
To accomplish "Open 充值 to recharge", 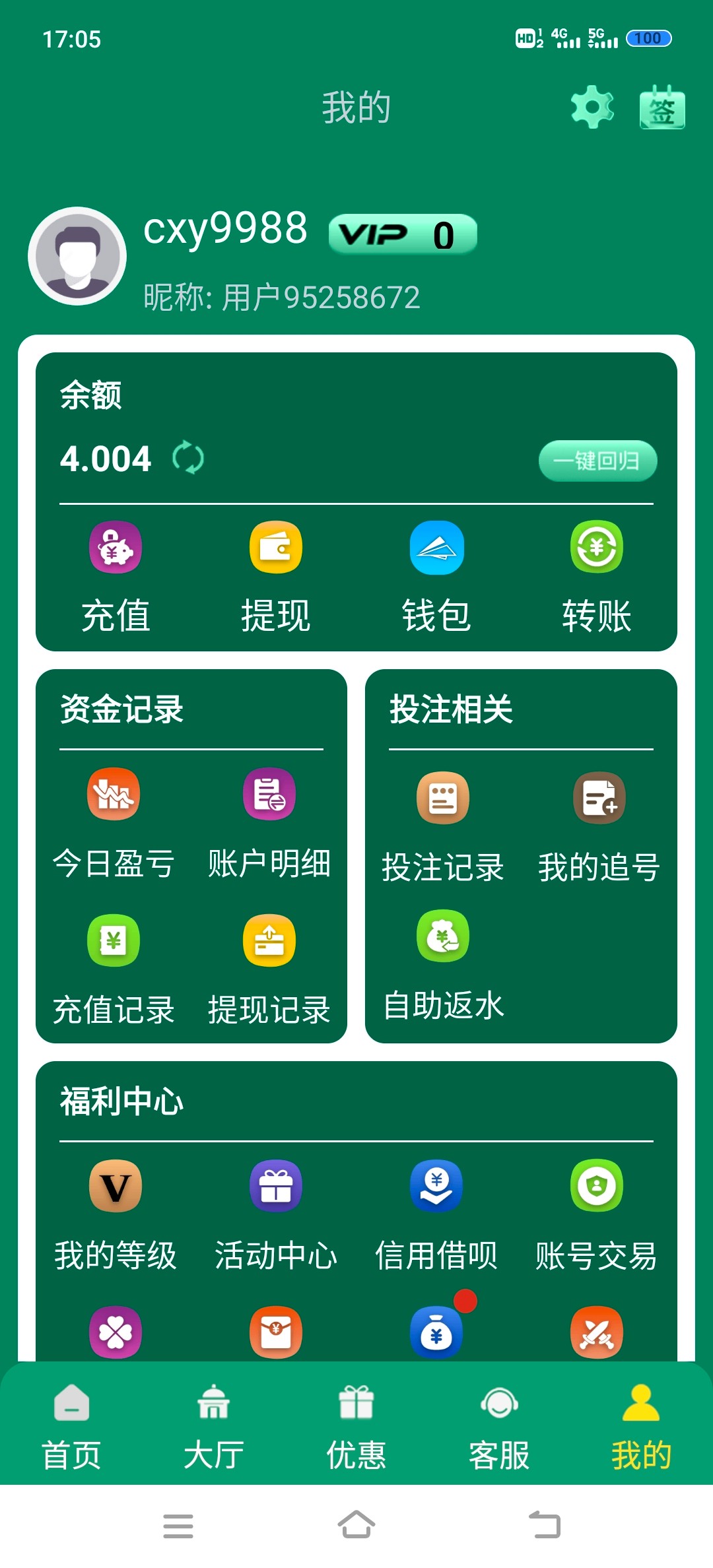I will [x=116, y=575].
